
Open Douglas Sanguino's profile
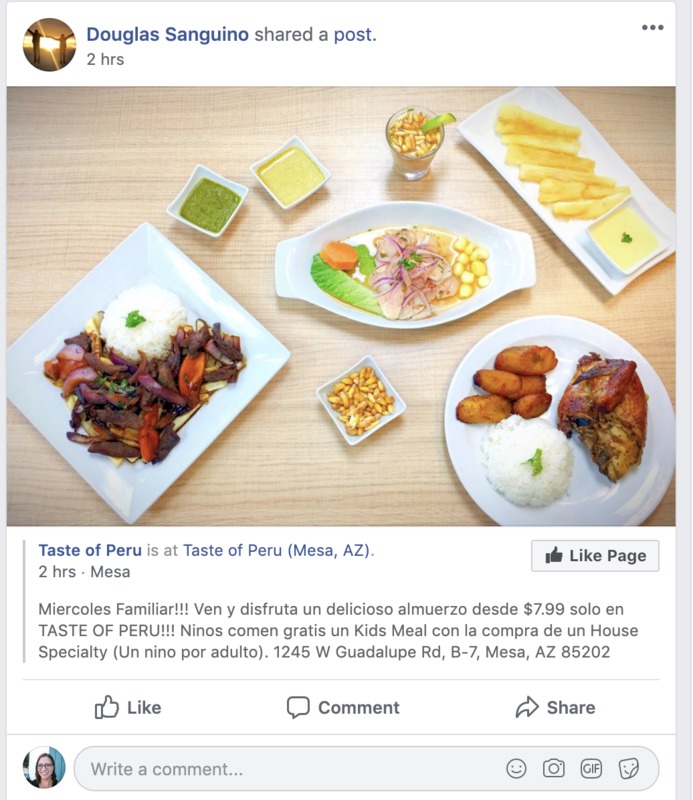(167, 35)
